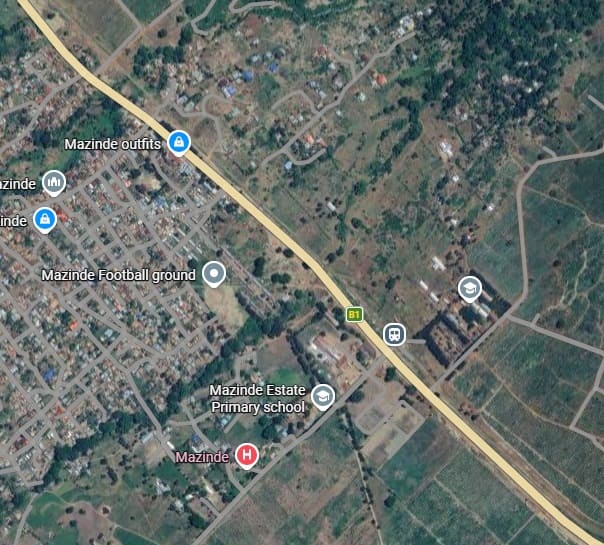Open the Mazinde outfits shop pin
This screenshot has height=545, width=604.
click(179, 143)
